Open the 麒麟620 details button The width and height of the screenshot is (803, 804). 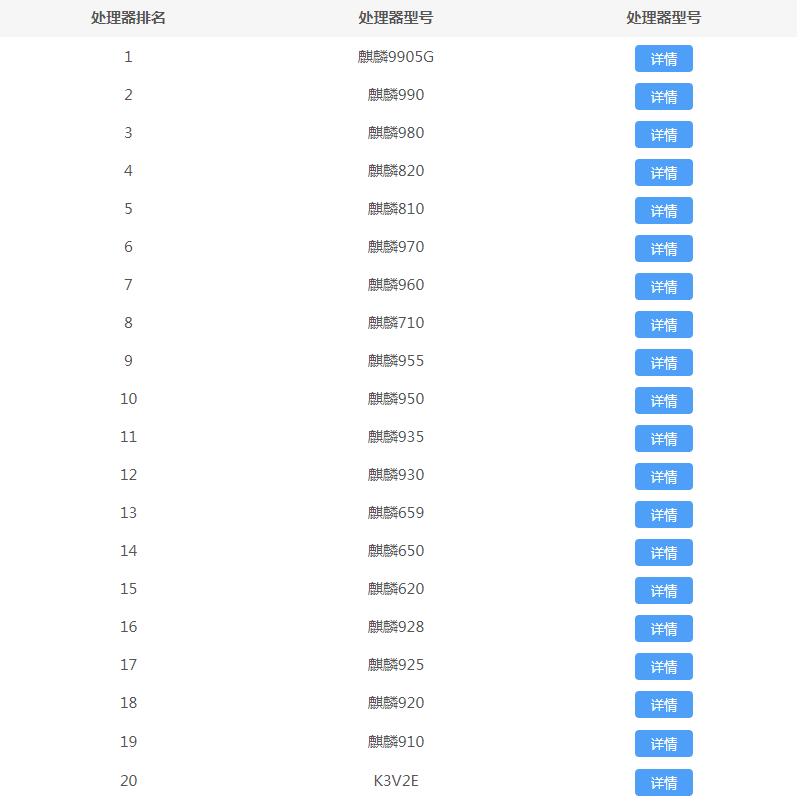tap(663, 591)
